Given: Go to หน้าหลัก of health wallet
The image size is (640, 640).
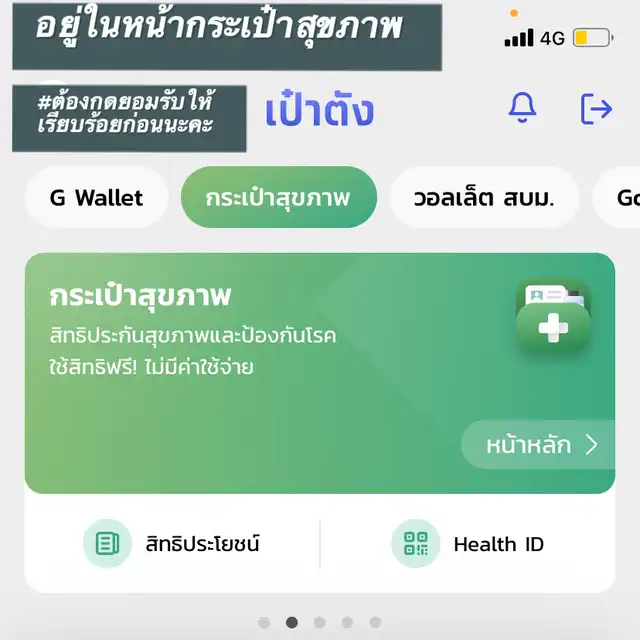Looking at the screenshot, I should [x=540, y=445].
